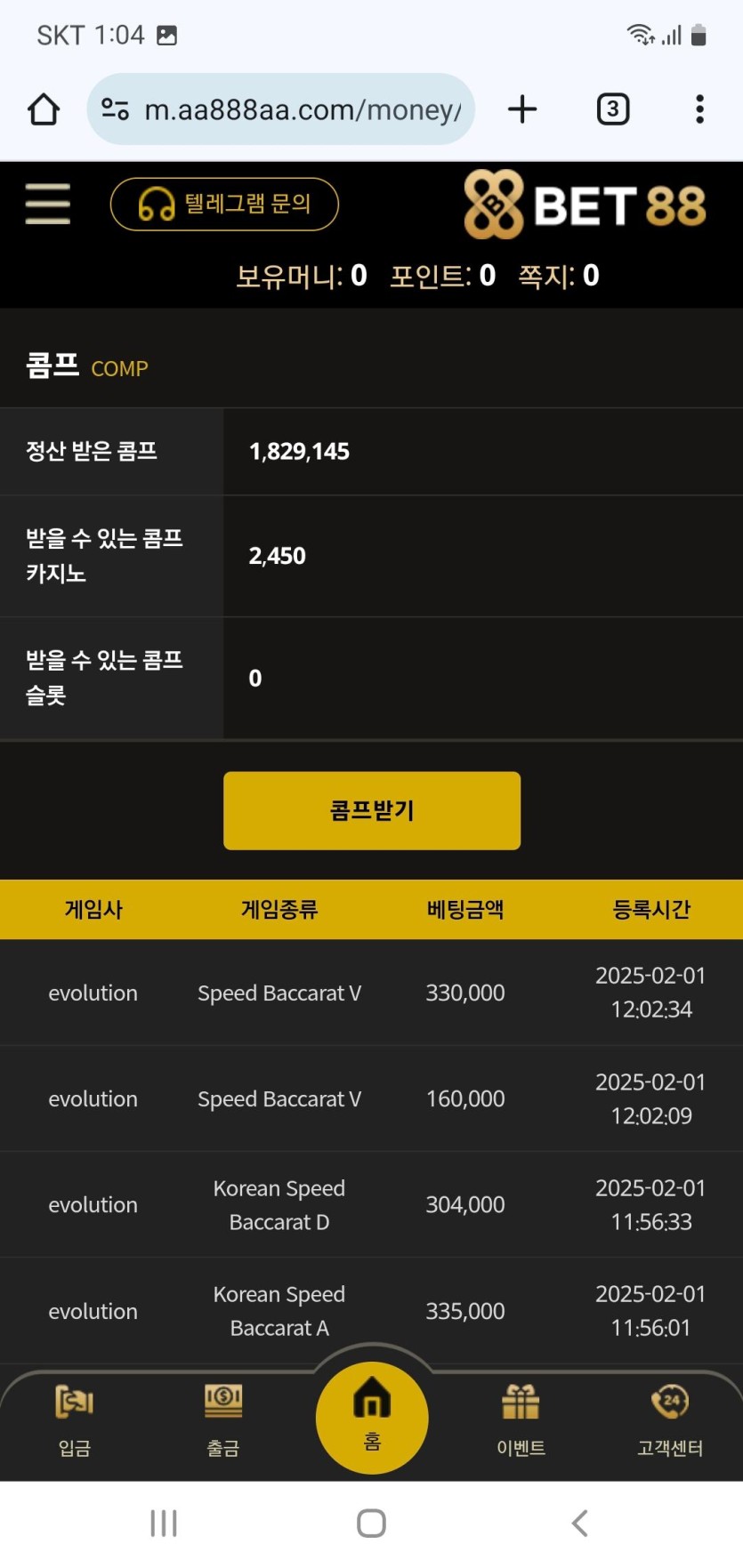Open the 쪽지 messages counter
Screen dimensions: 743x1568
click(x=559, y=276)
